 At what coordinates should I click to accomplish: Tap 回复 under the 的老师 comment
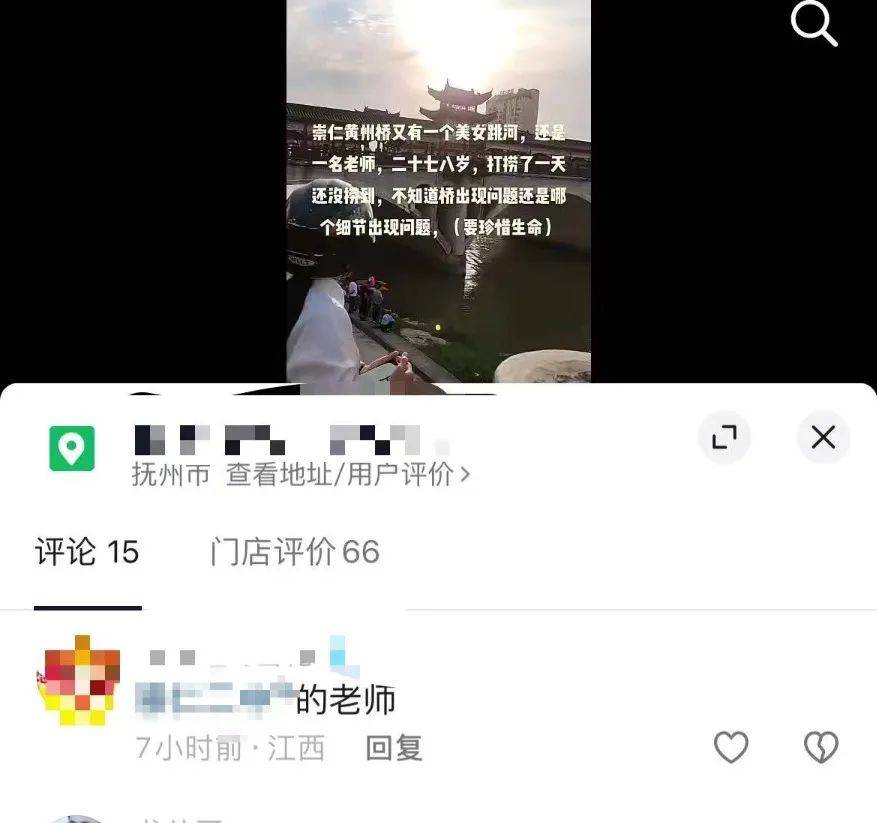(x=394, y=747)
